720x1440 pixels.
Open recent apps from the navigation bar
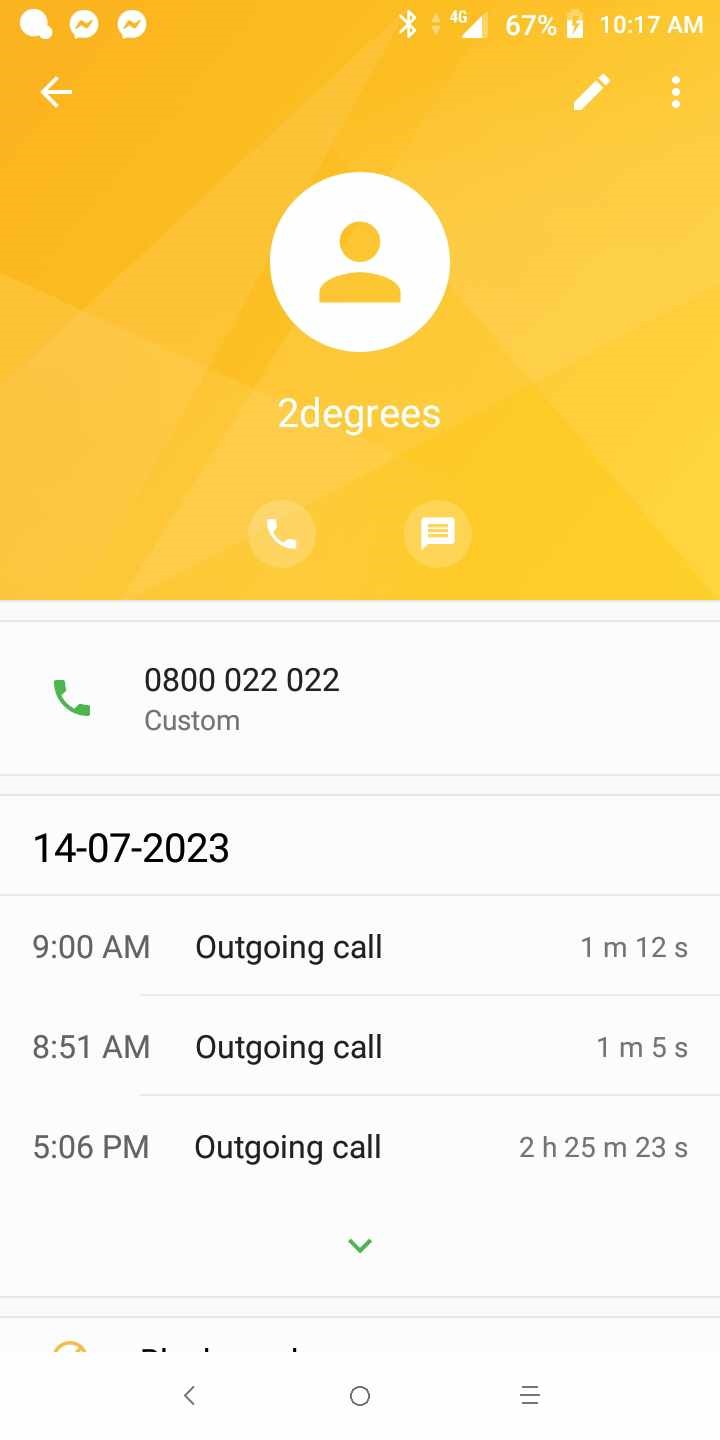pos(530,1396)
